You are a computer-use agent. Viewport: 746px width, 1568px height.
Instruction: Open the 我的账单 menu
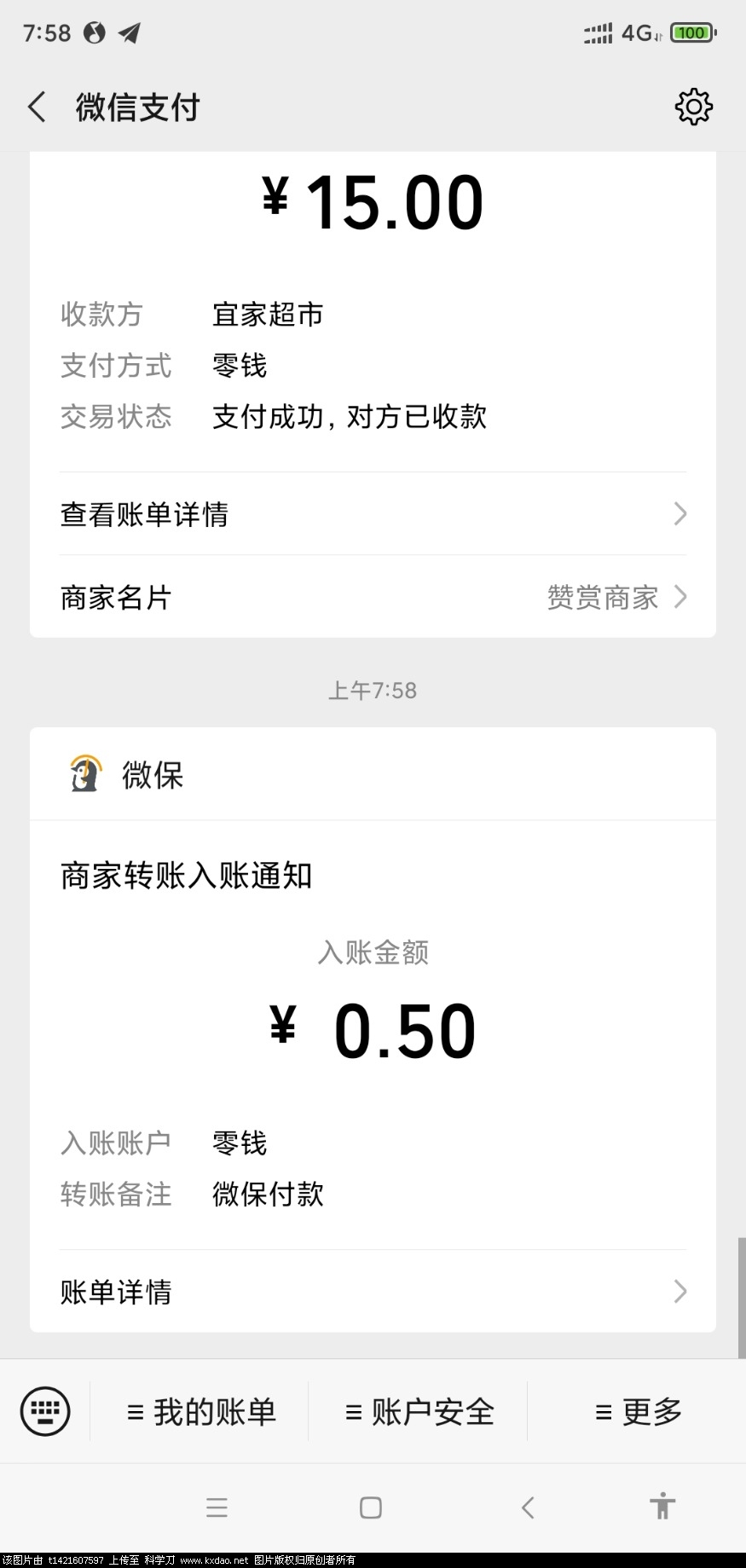coord(202,1411)
